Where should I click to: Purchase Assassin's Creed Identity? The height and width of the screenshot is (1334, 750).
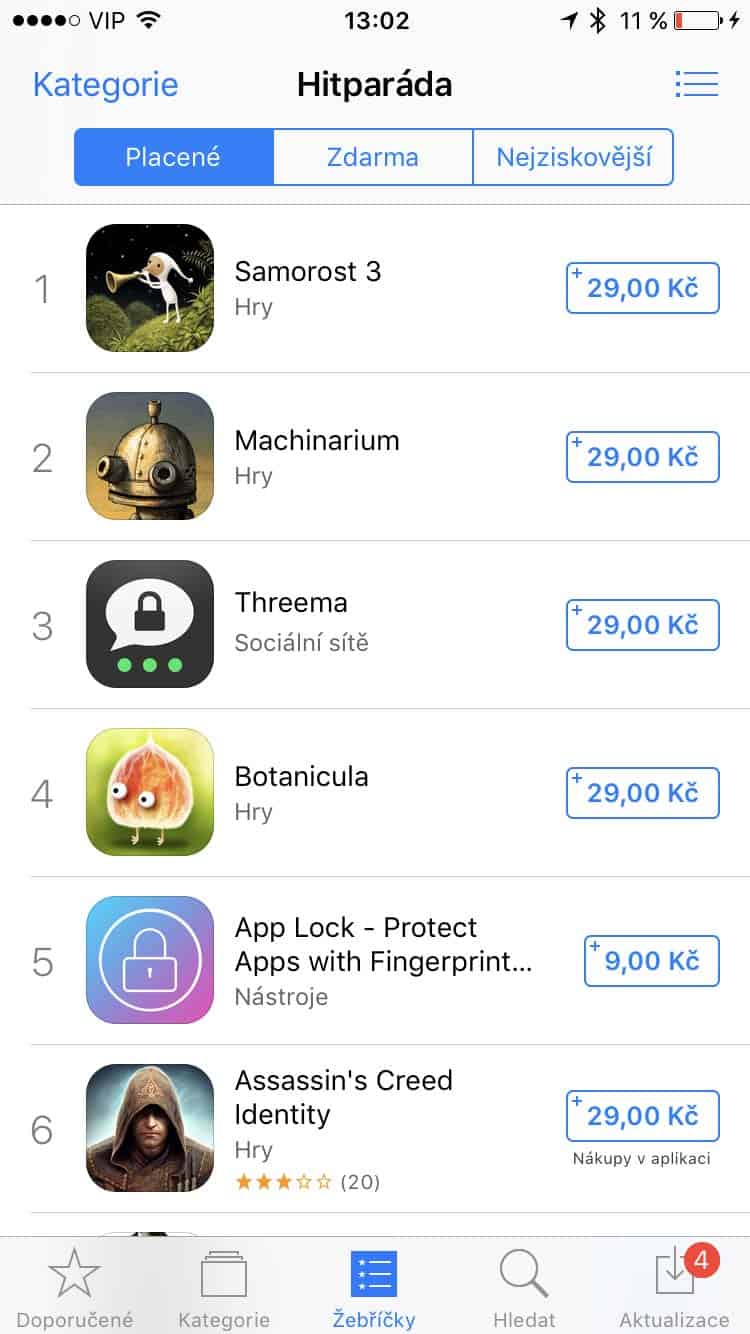(642, 1116)
